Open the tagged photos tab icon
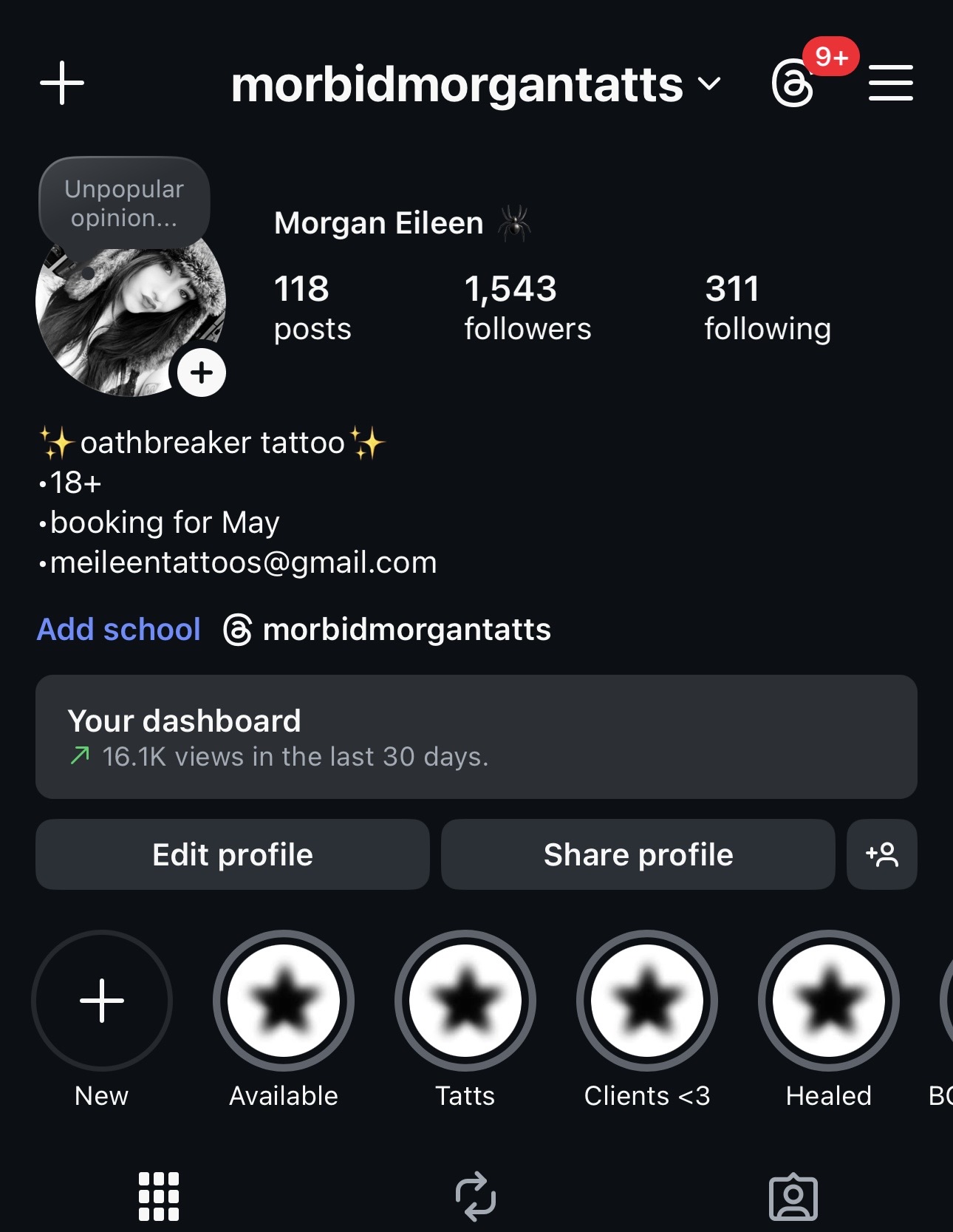 pyautogui.click(x=794, y=1197)
